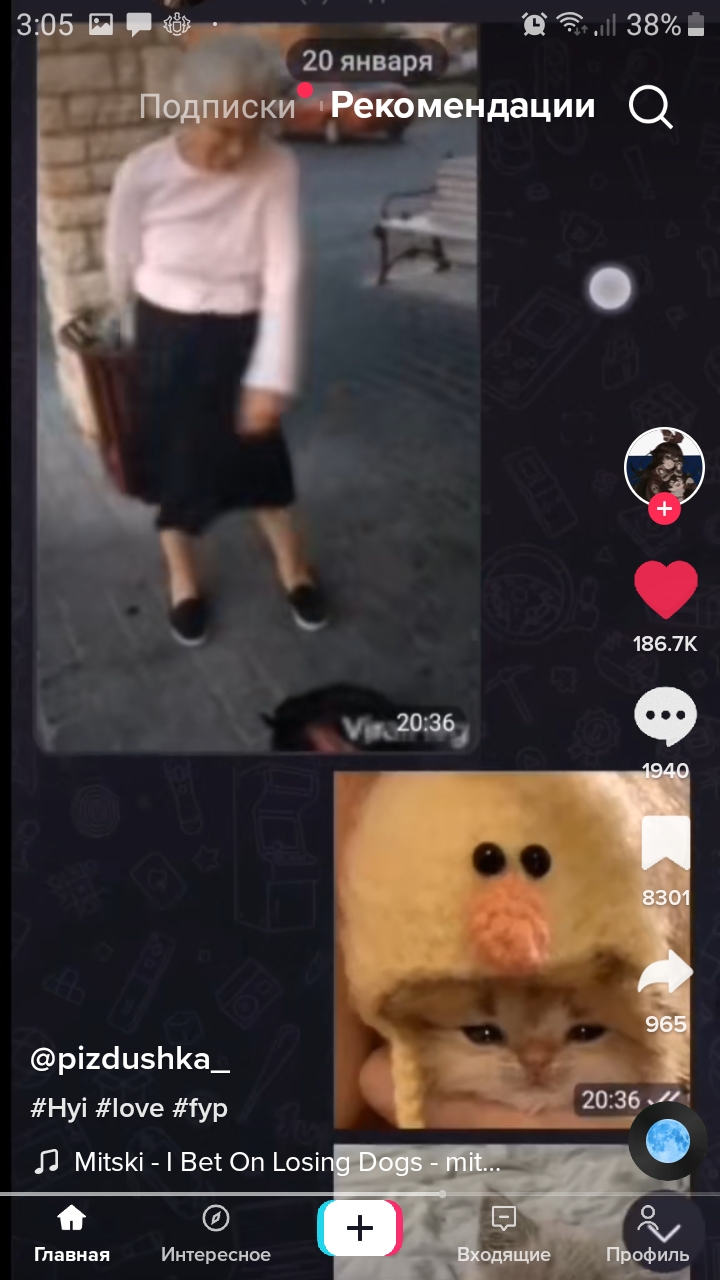Create a new video with plus button

pyautogui.click(x=360, y=1228)
